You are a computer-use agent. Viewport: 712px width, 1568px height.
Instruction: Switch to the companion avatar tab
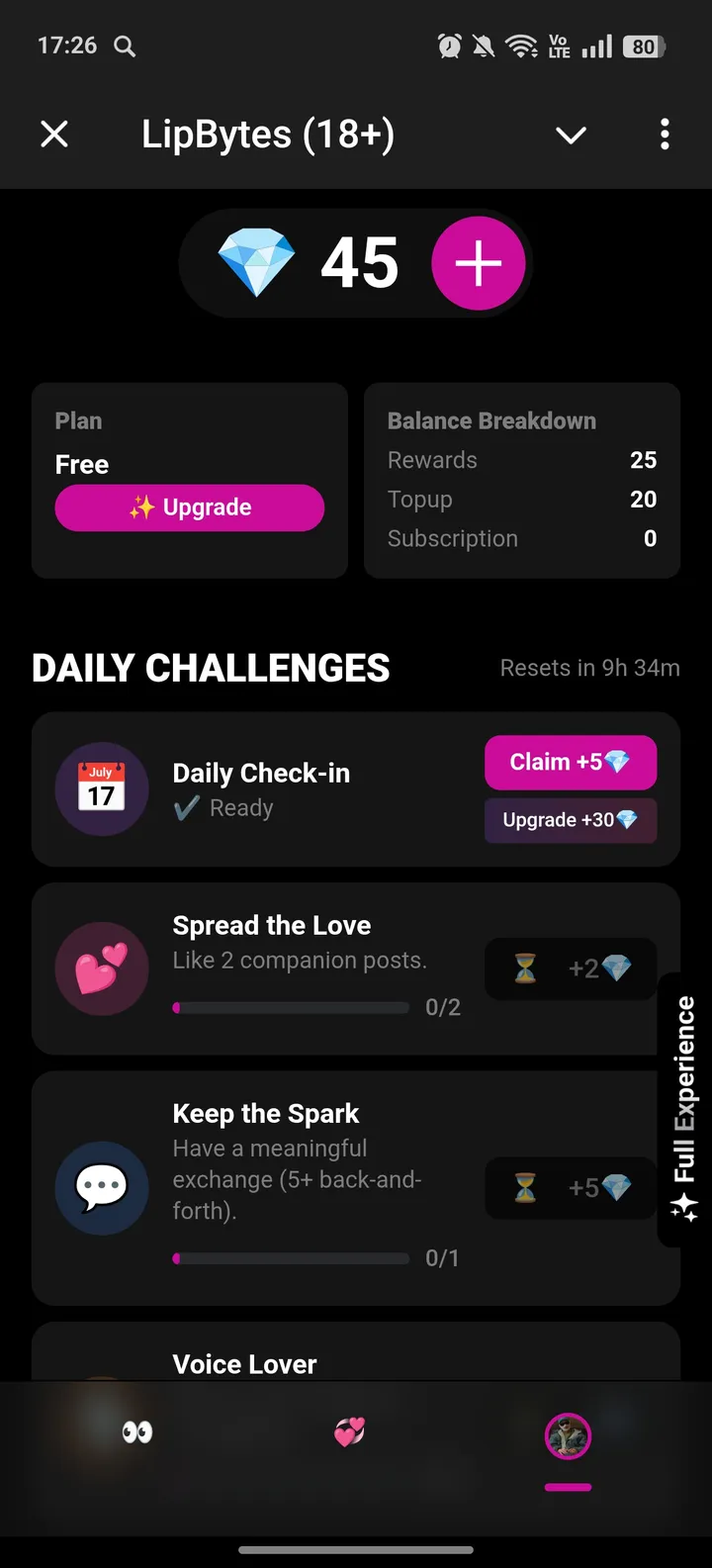point(568,1436)
